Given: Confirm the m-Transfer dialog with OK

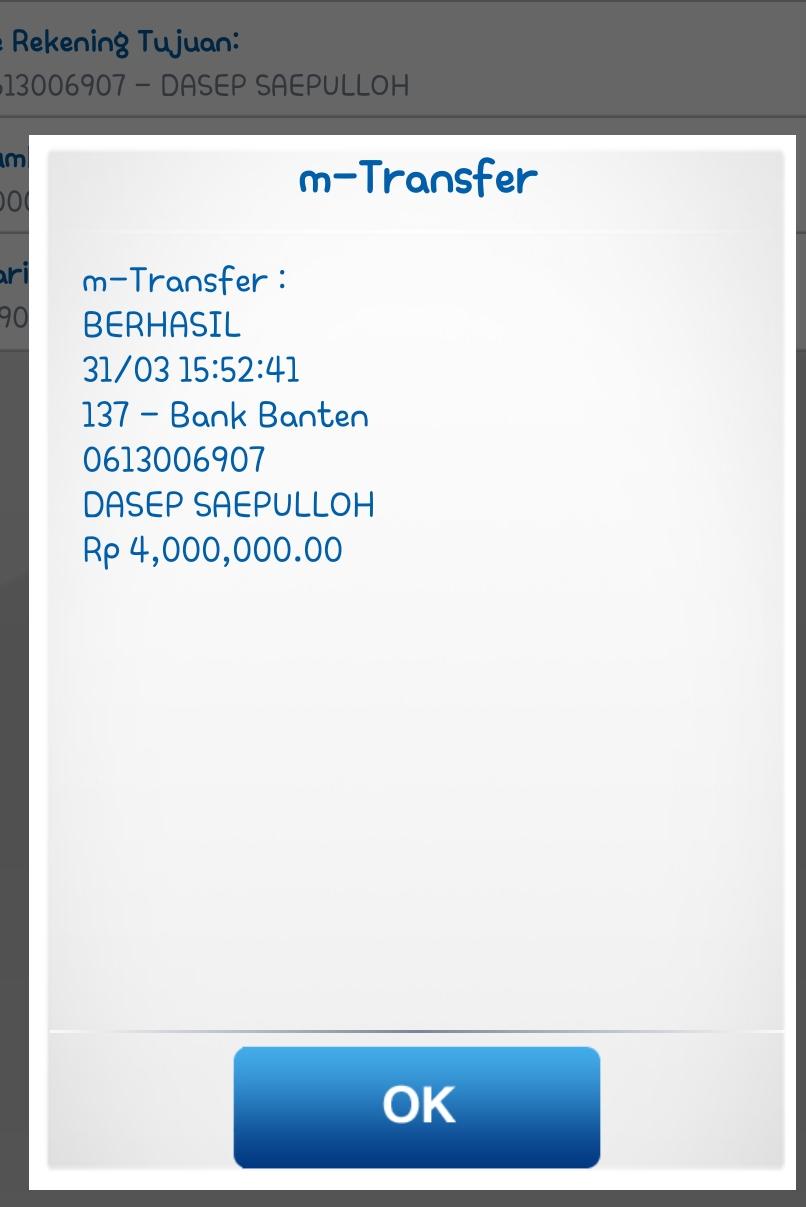Looking at the screenshot, I should click(417, 1106).
